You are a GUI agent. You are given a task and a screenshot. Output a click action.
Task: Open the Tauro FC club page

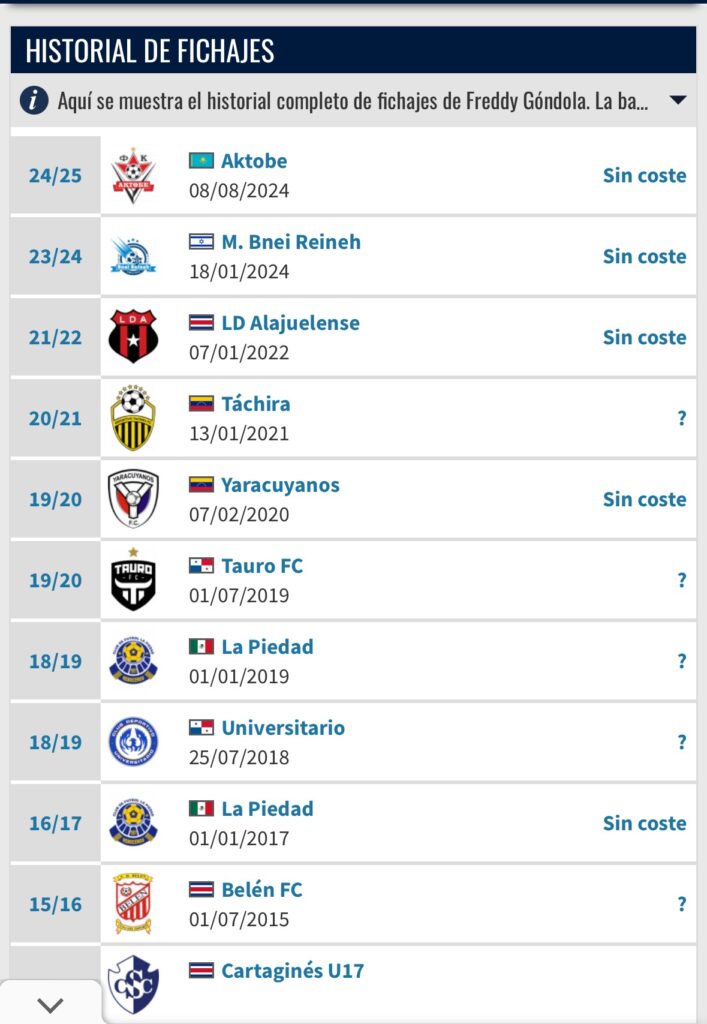click(x=262, y=566)
